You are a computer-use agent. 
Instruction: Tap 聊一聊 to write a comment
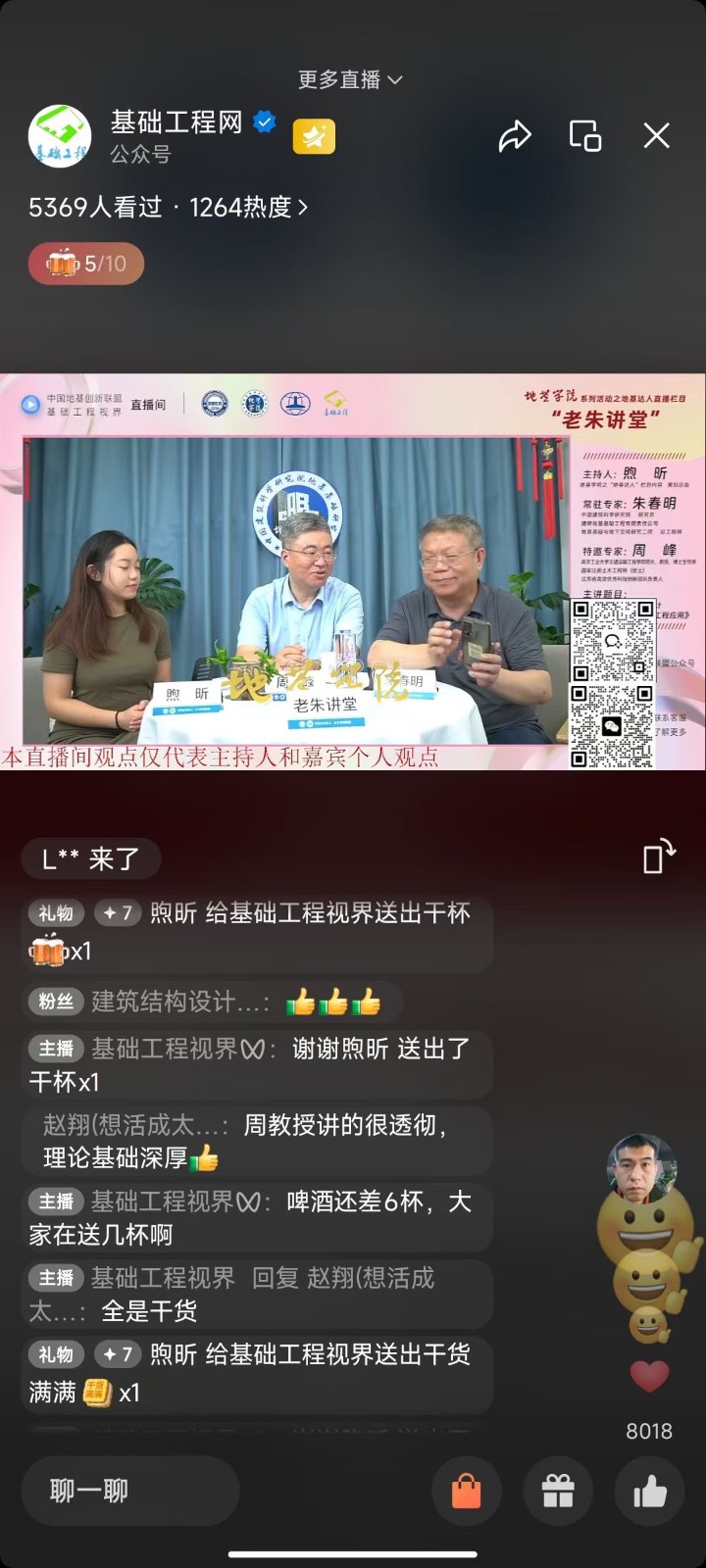pos(129,1491)
